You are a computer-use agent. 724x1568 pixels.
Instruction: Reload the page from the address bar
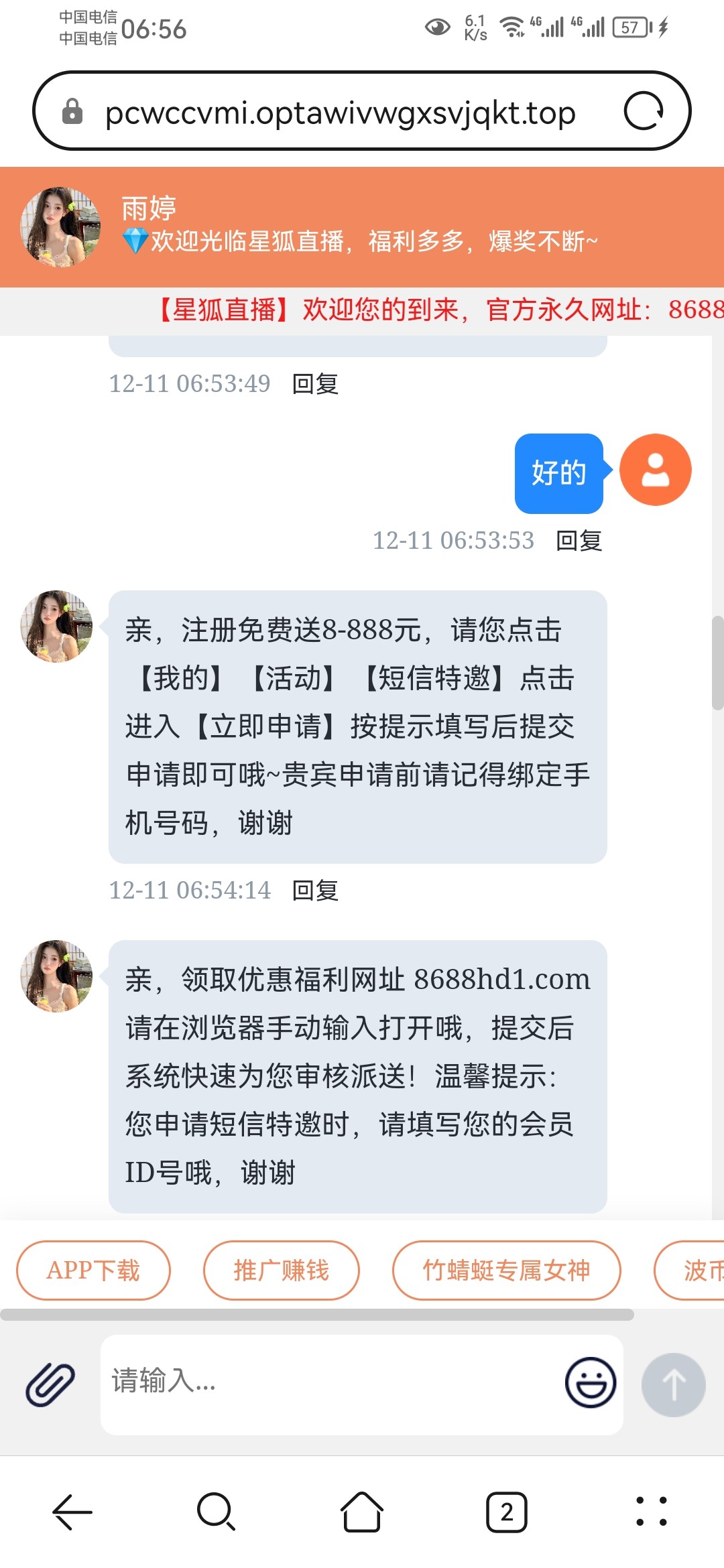[x=644, y=111]
